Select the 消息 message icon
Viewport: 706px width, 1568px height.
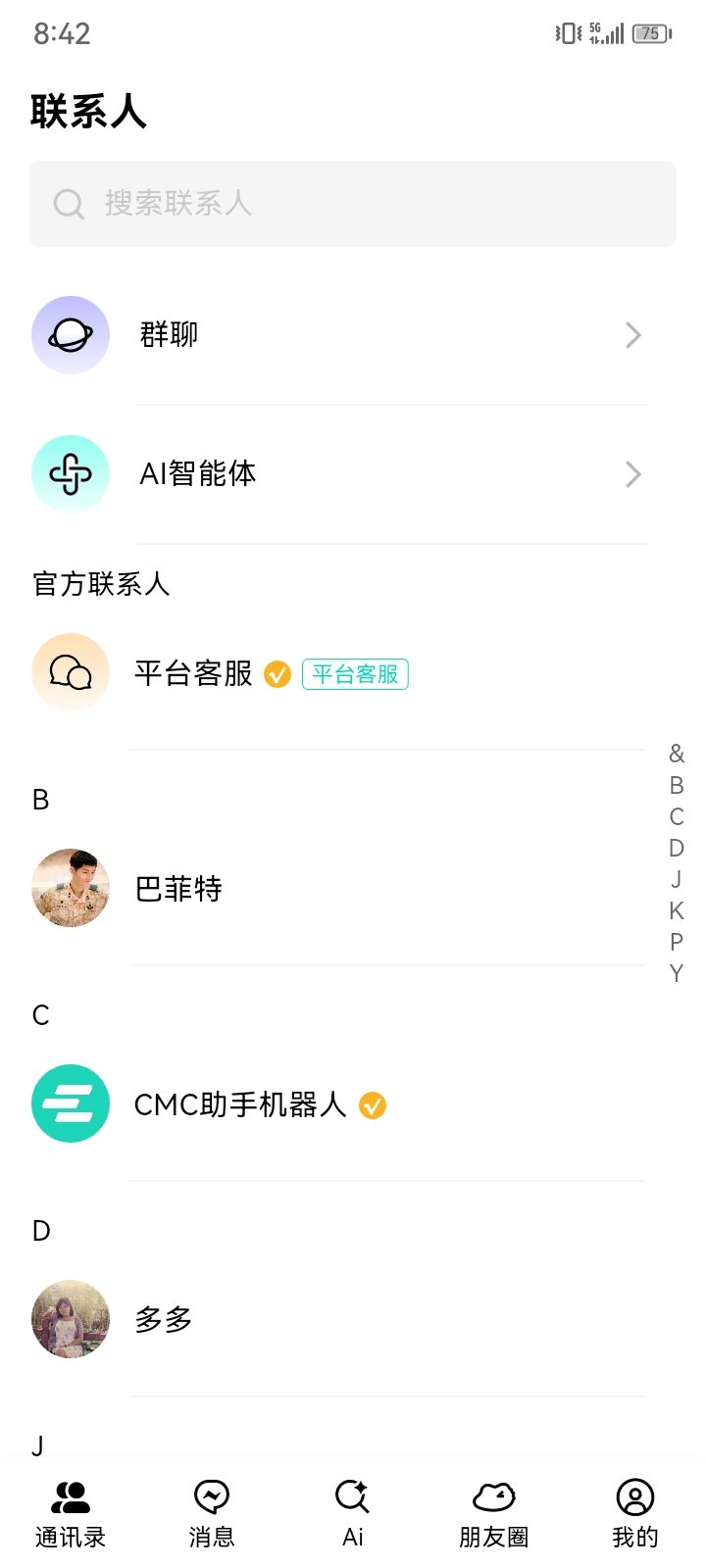(x=211, y=1496)
